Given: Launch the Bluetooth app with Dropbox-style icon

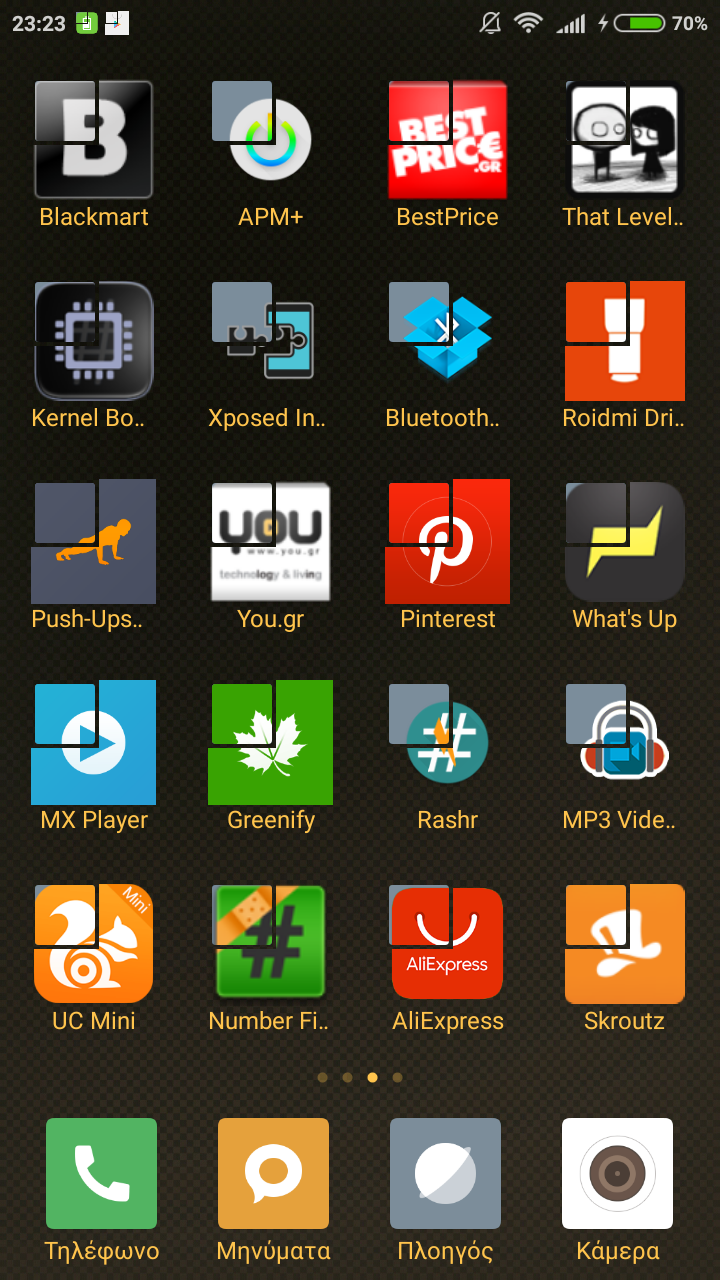Looking at the screenshot, I should (448, 341).
